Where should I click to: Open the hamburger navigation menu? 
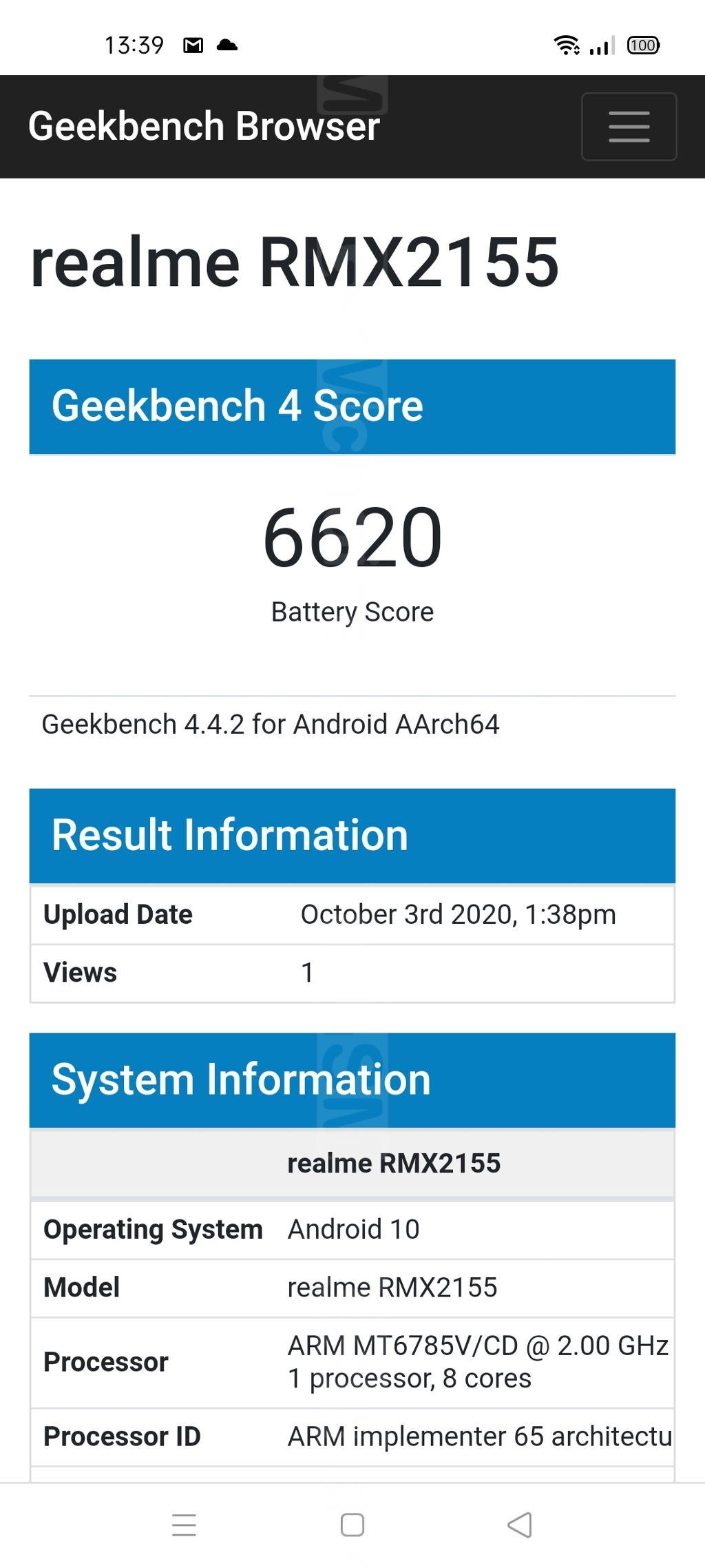629,127
